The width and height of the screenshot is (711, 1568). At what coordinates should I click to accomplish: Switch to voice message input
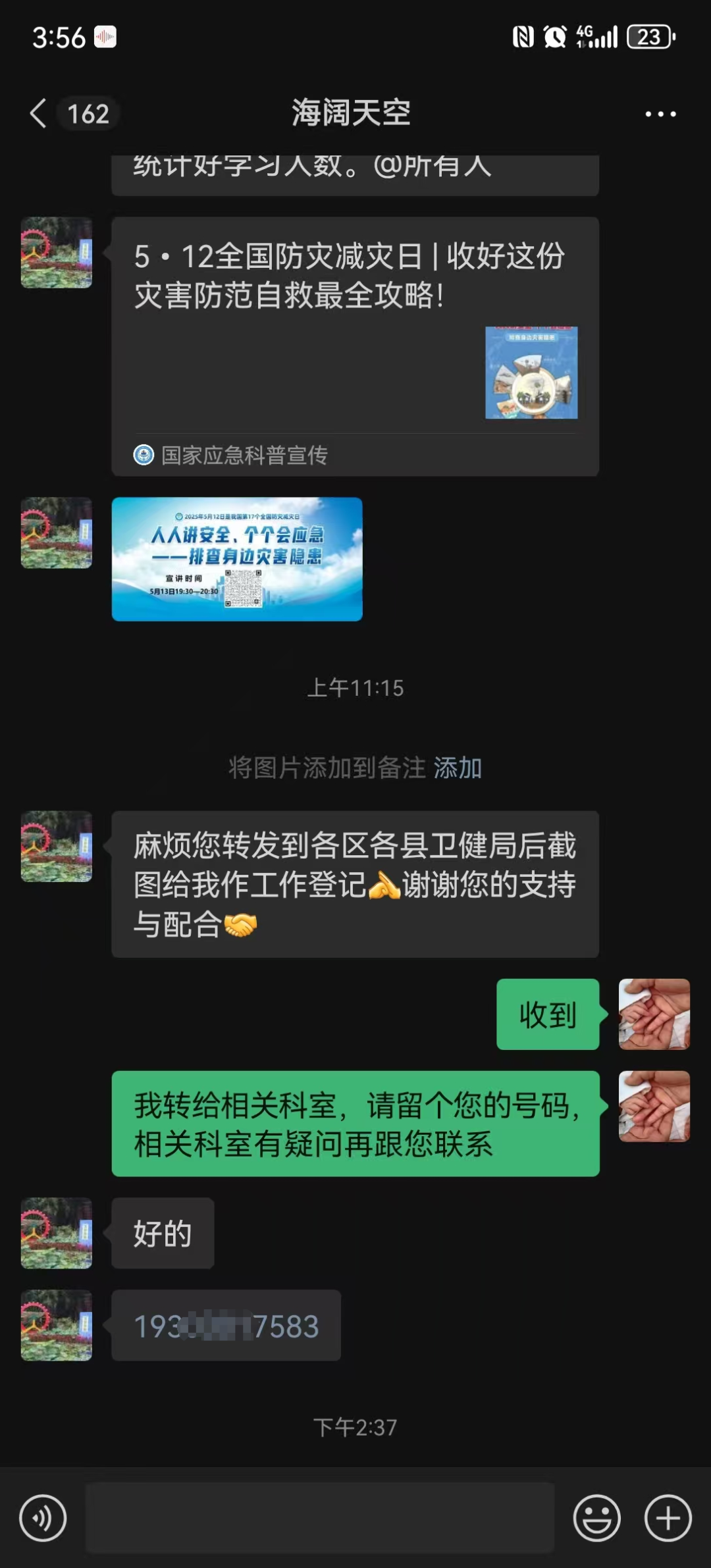43,1519
